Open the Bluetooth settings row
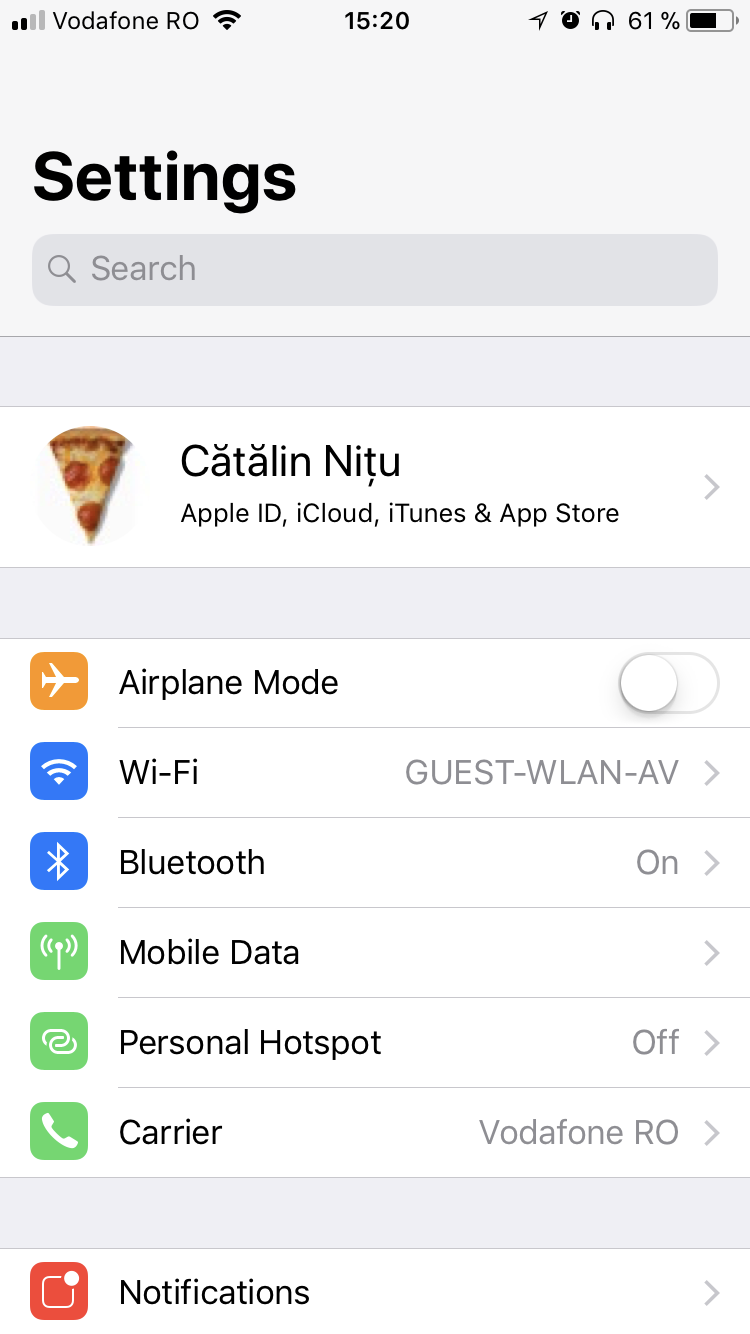The width and height of the screenshot is (750, 1334). (x=375, y=863)
